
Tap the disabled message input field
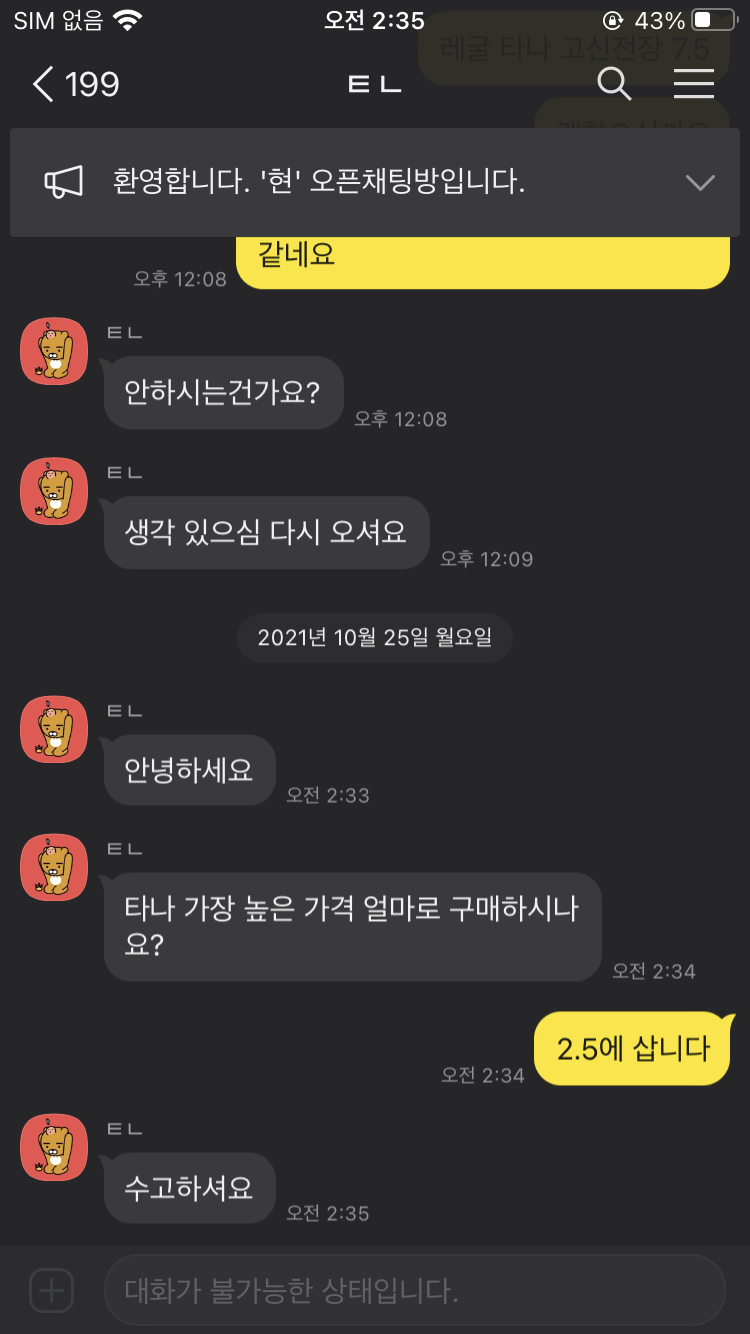click(413, 1291)
